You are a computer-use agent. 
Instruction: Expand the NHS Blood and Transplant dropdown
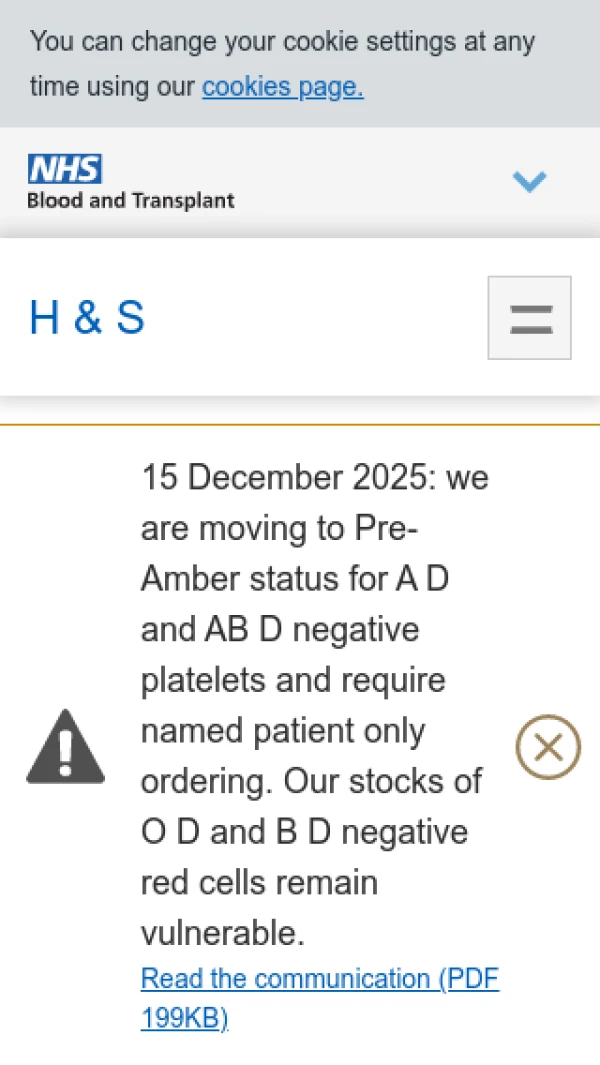(529, 181)
